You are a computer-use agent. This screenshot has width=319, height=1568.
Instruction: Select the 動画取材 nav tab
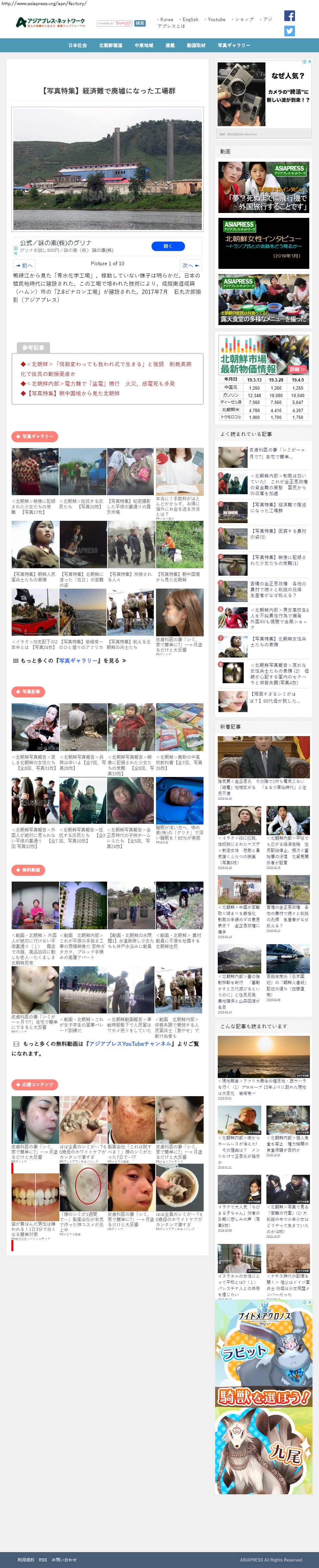tap(196, 46)
